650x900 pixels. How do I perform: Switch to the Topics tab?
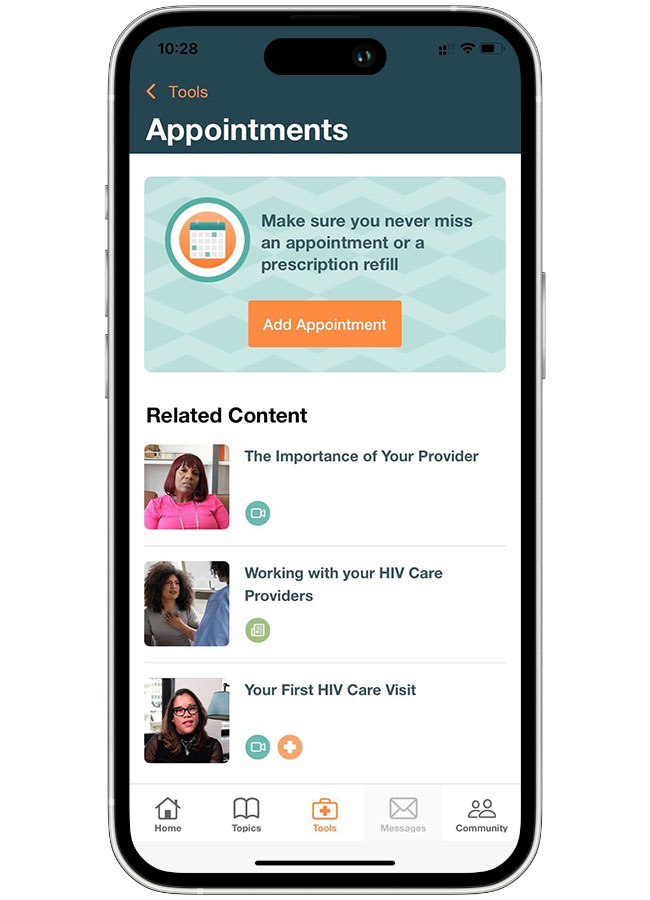(x=246, y=814)
